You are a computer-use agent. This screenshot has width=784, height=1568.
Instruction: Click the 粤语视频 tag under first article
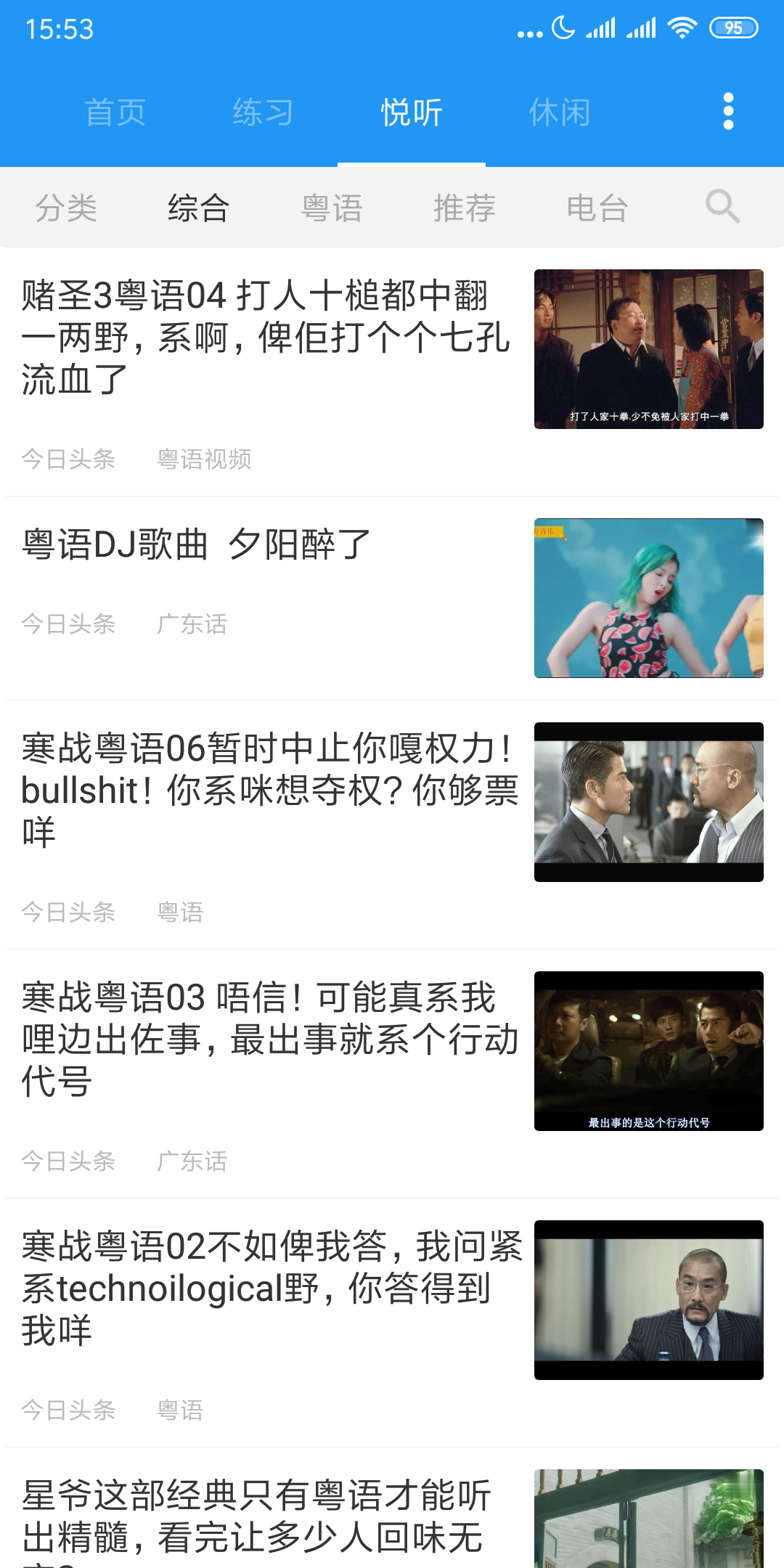(x=204, y=459)
